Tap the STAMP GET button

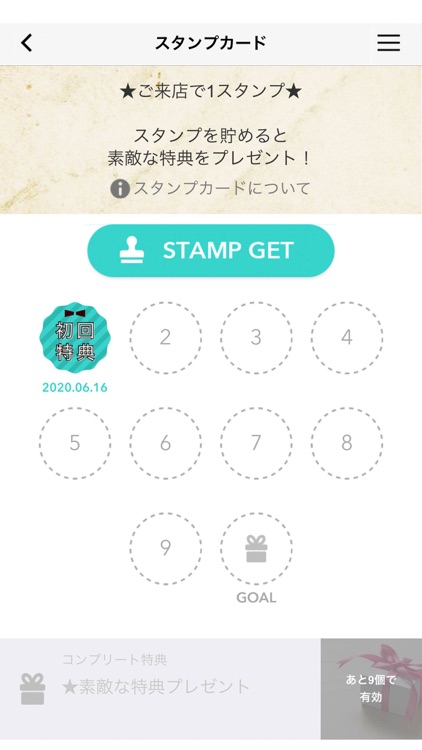point(211,251)
